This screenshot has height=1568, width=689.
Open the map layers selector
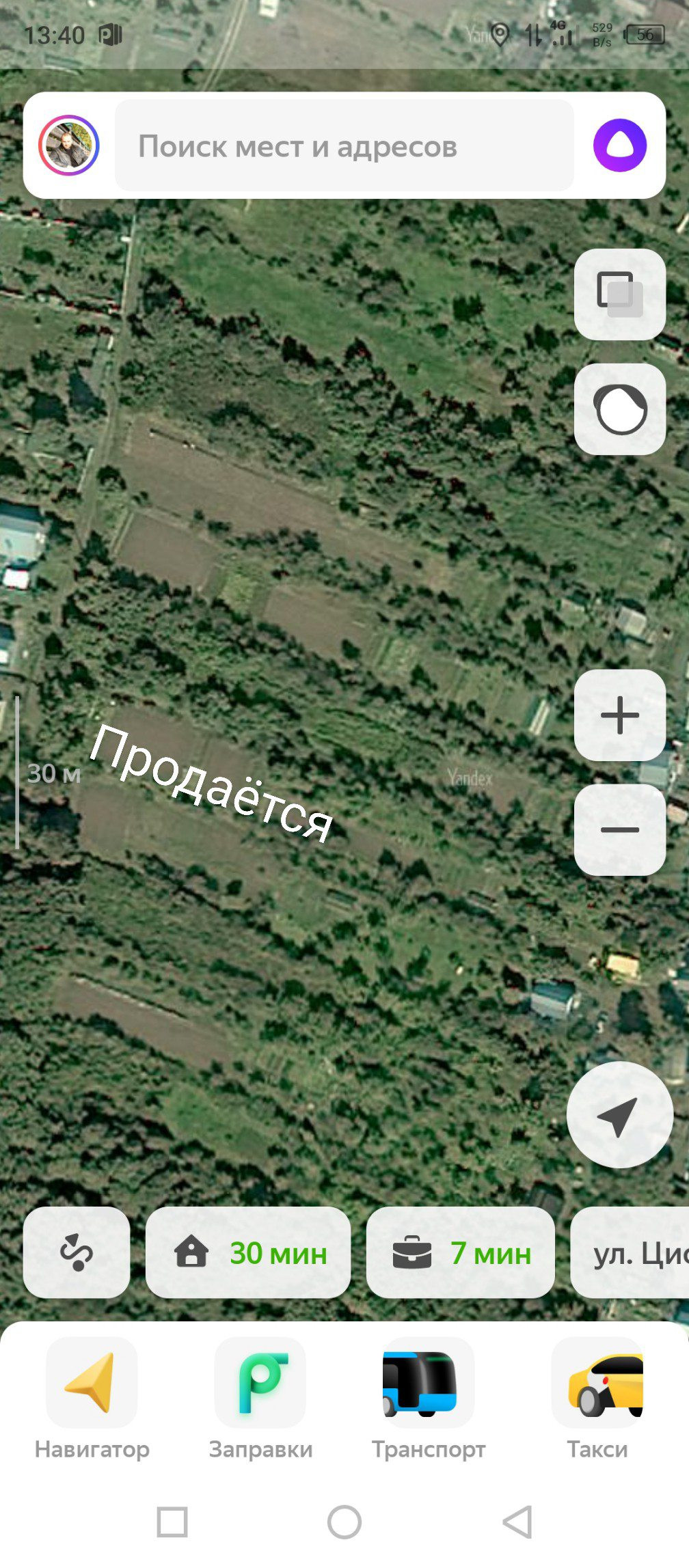coord(619,294)
